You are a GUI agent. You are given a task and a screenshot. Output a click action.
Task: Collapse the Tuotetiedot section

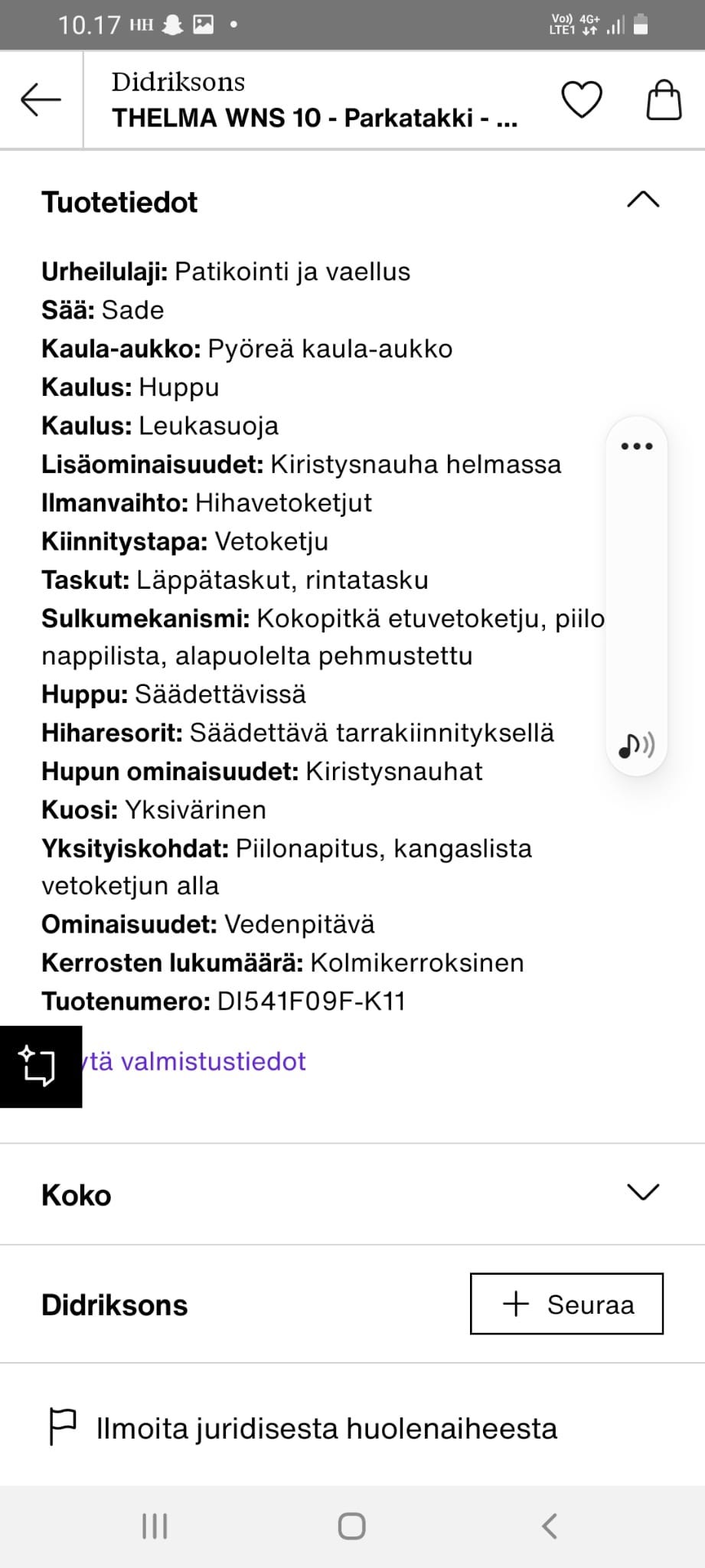[x=643, y=201]
